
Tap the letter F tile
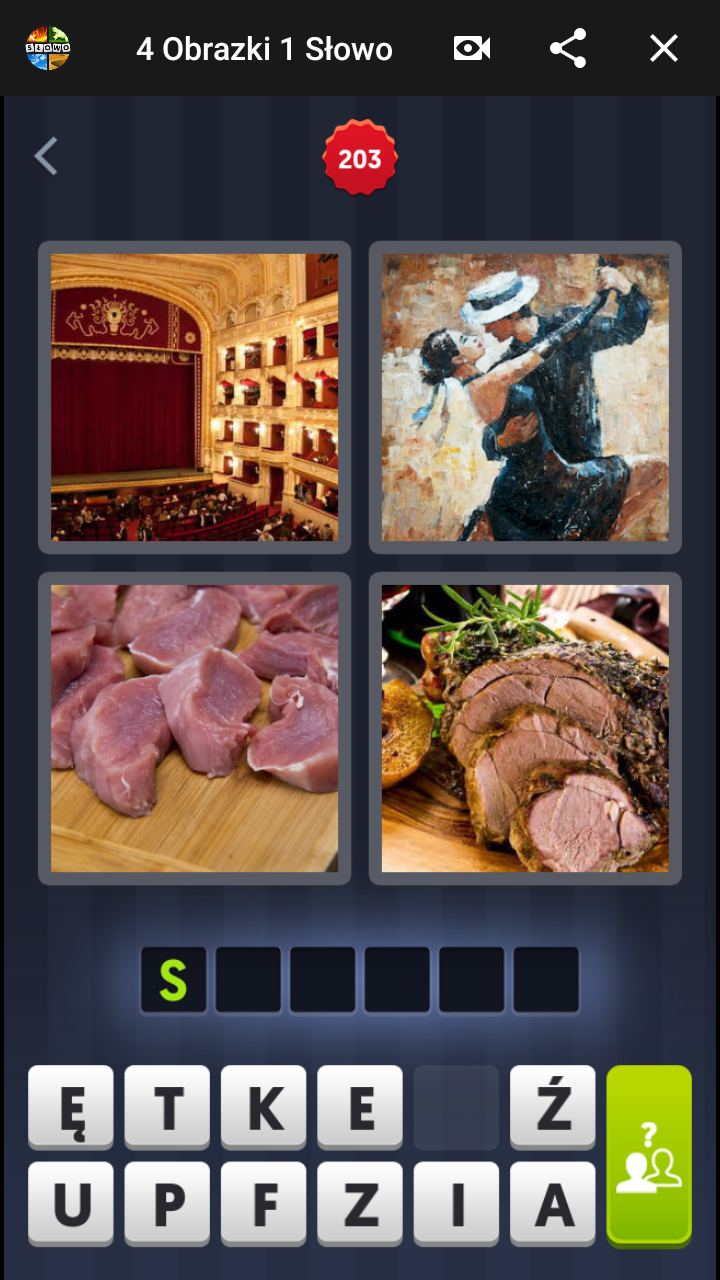[264, 1203]
